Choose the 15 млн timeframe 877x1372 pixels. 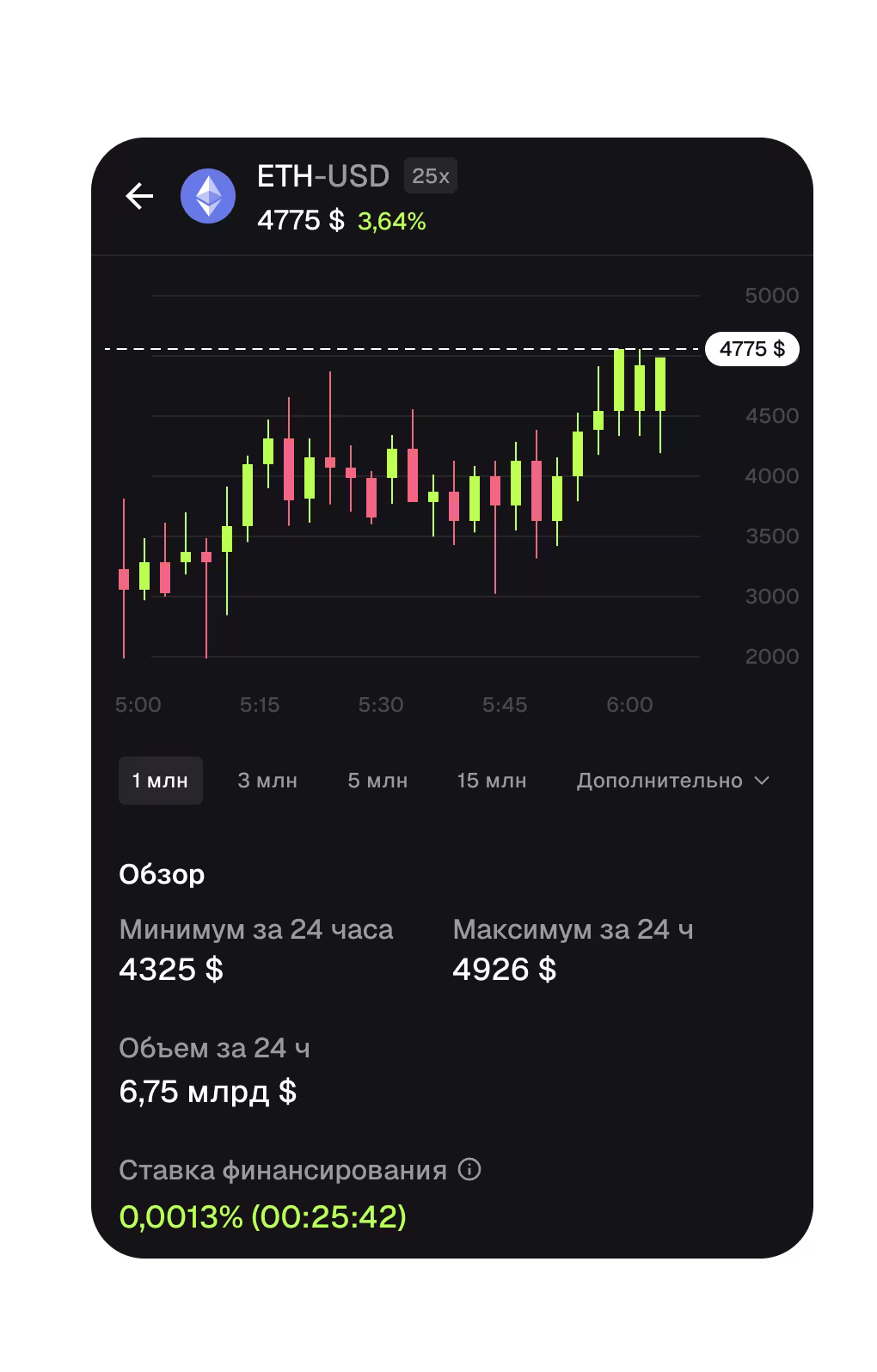point(492,781)
